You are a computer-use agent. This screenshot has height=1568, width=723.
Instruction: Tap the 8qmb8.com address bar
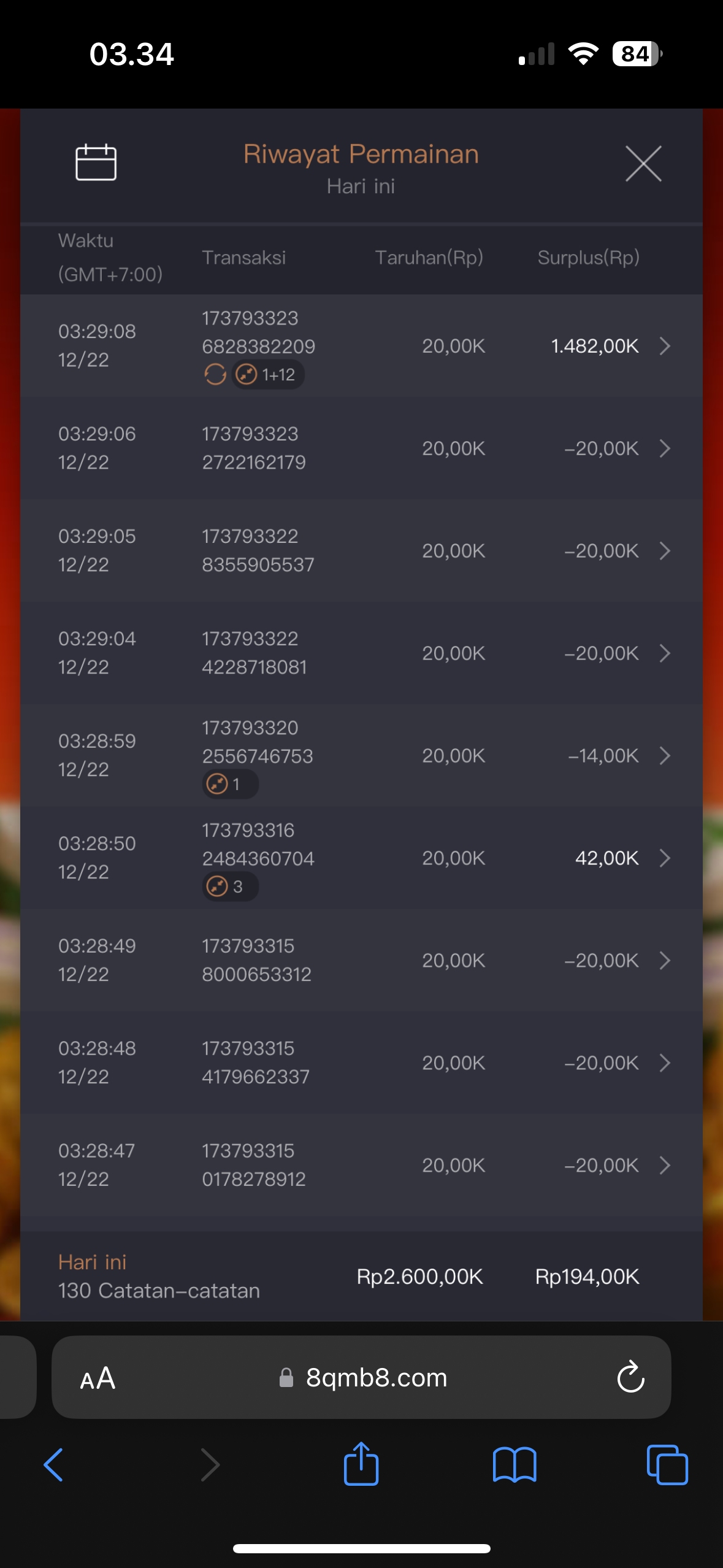point(375,1378)
